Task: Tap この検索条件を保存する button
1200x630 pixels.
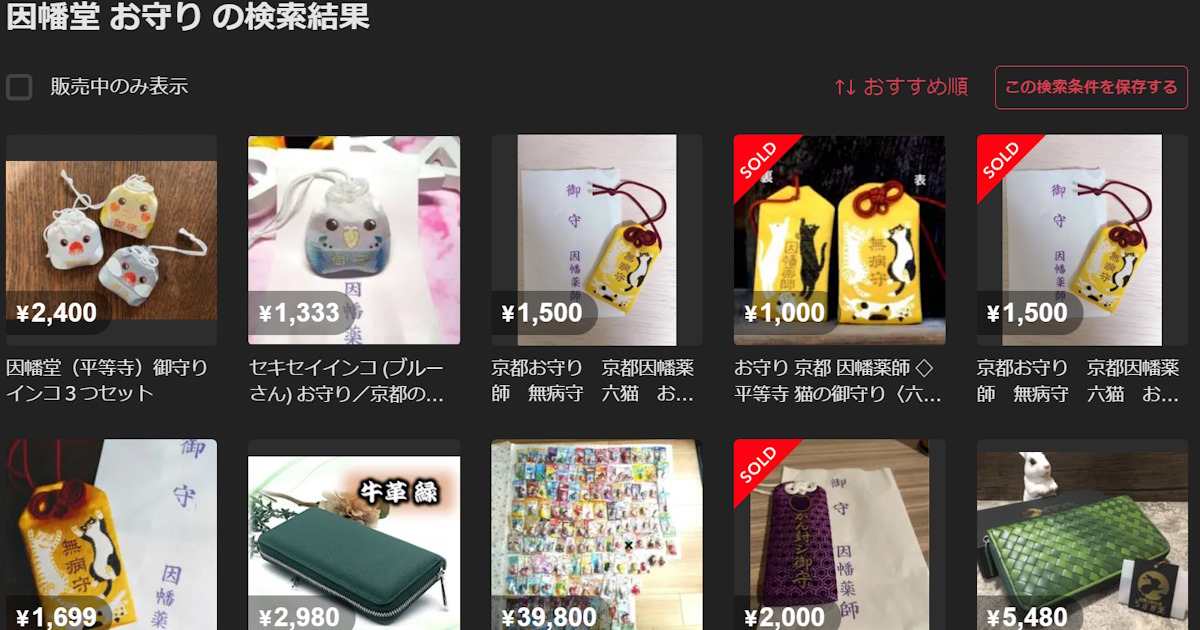Action: [x=1091, y=87]
